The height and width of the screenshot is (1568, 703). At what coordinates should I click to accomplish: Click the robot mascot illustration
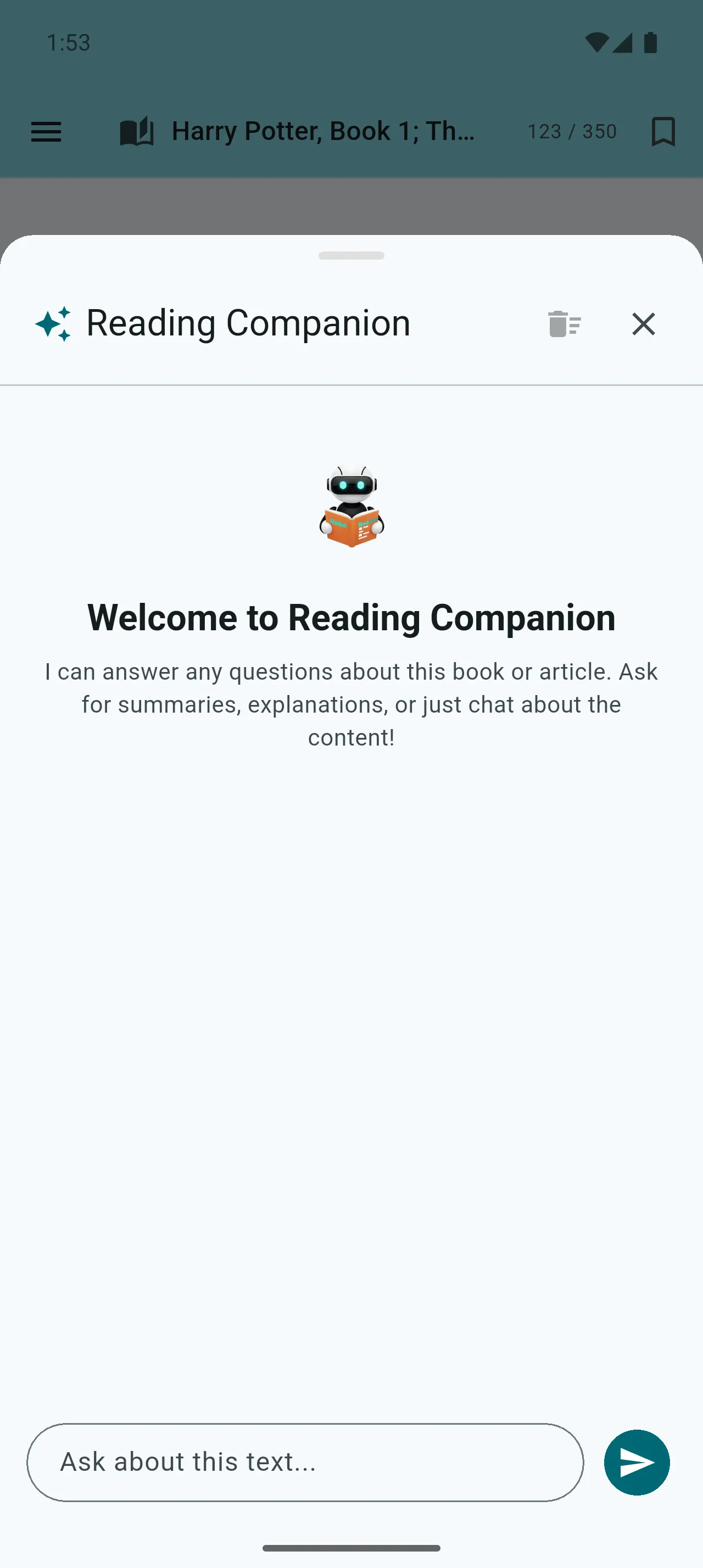(351, 506)
